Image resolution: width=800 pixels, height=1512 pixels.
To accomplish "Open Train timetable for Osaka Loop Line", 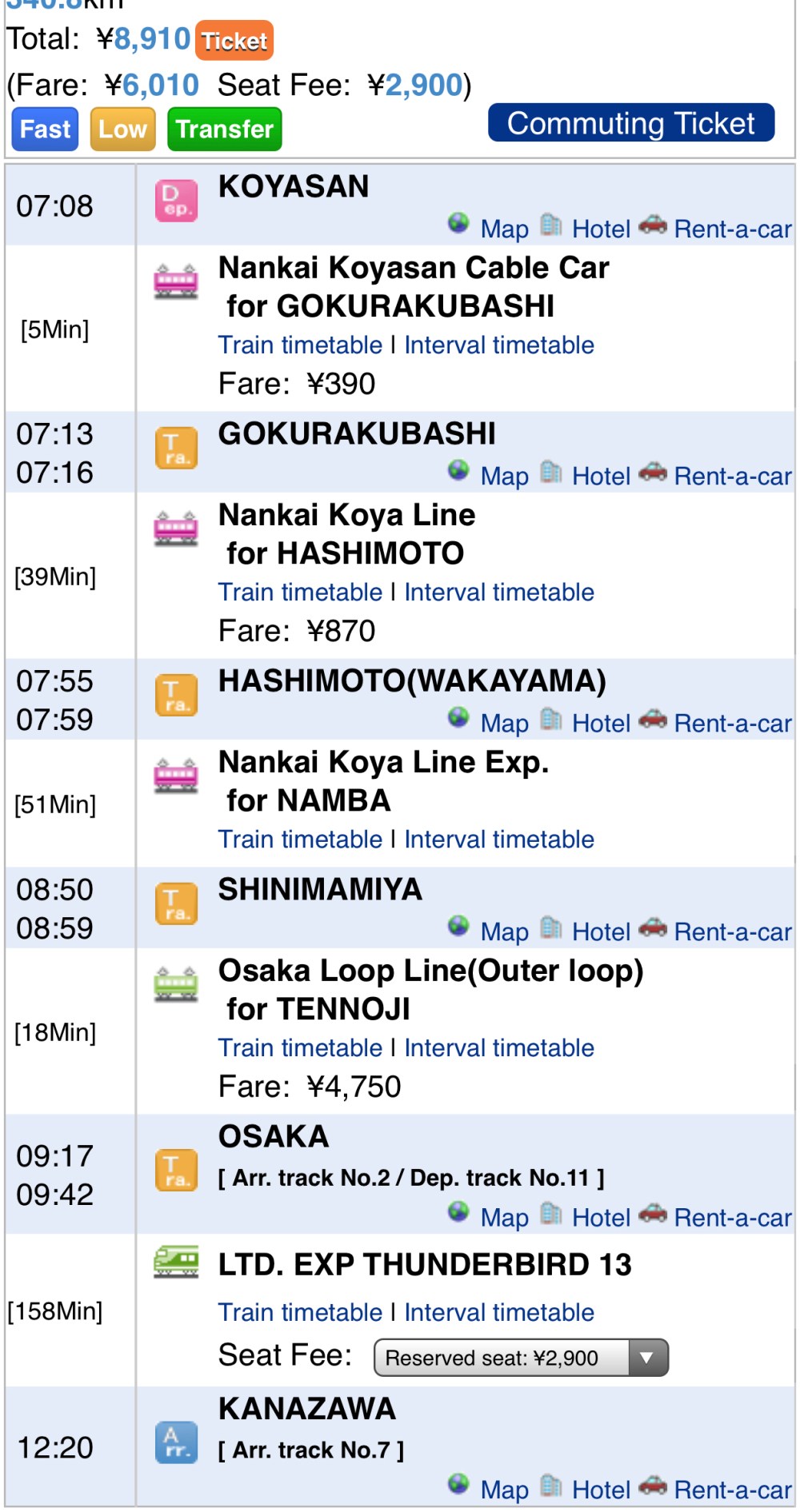I will tap(300, 1047).
